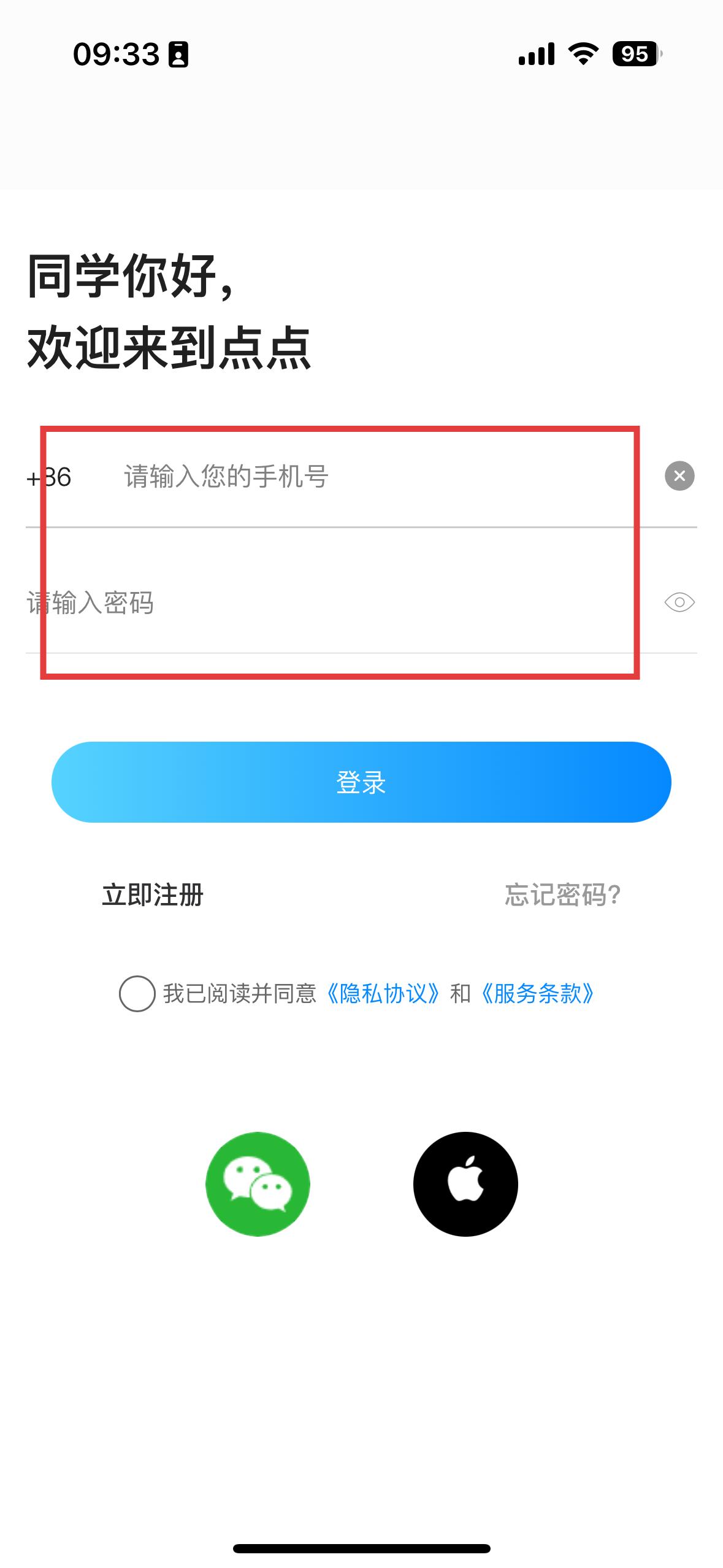This screenshot has height=1568, width=723.
Task: Open the 《服务条款》 terms link
Action: (x=537, y=994)
